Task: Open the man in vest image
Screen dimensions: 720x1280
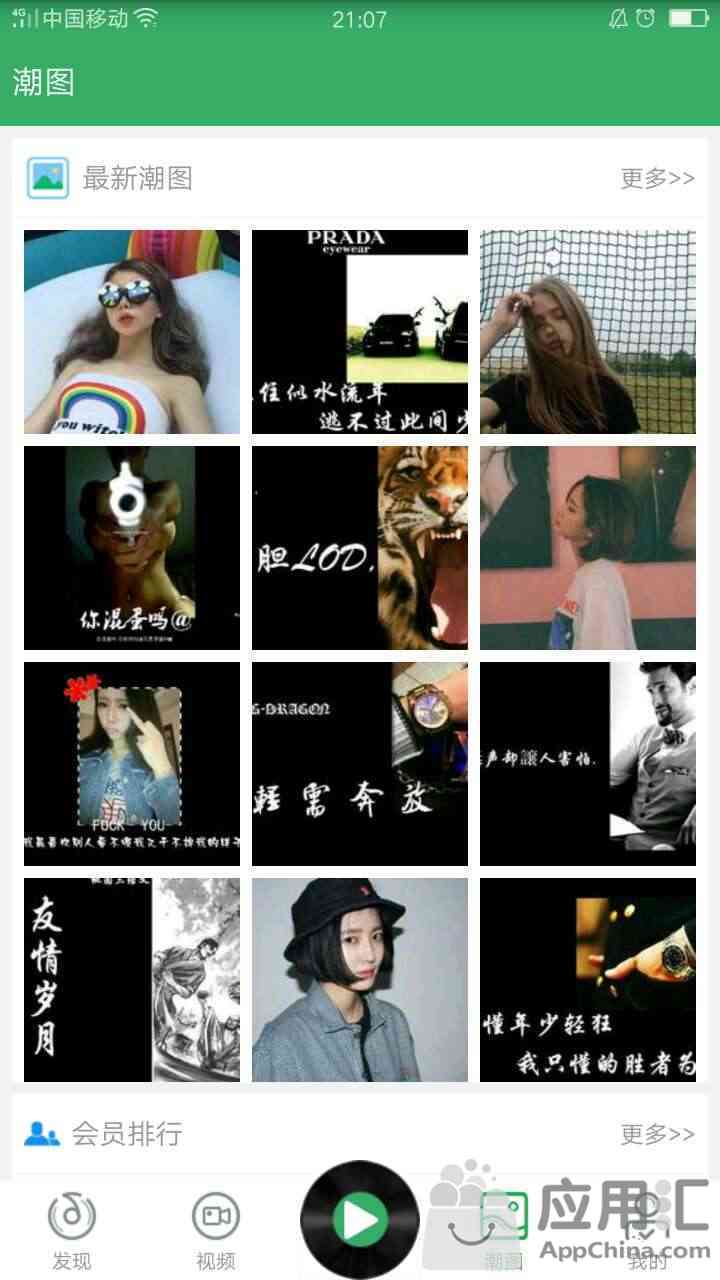Action: coord(588,764)
